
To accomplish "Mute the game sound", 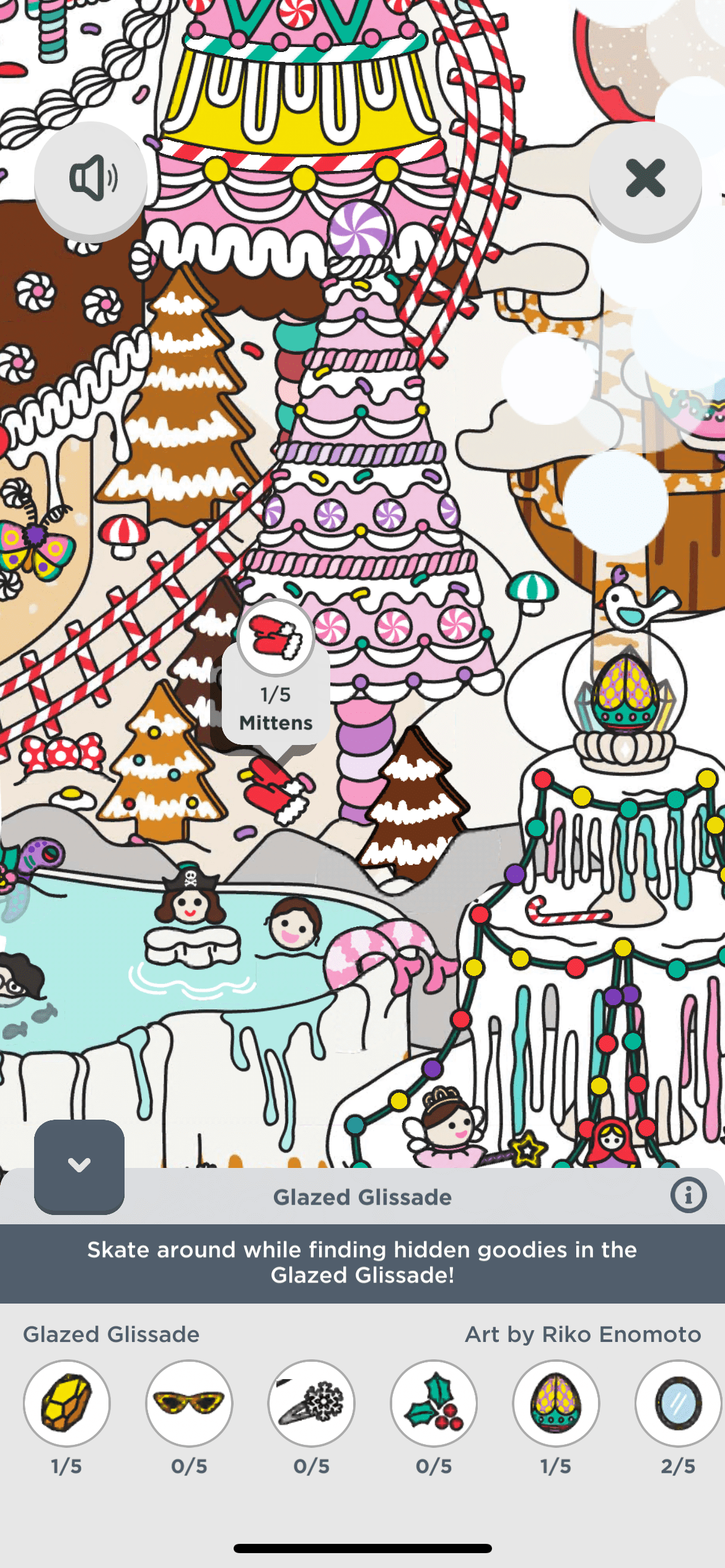I will pyautogui.click(x=90, y=179).
